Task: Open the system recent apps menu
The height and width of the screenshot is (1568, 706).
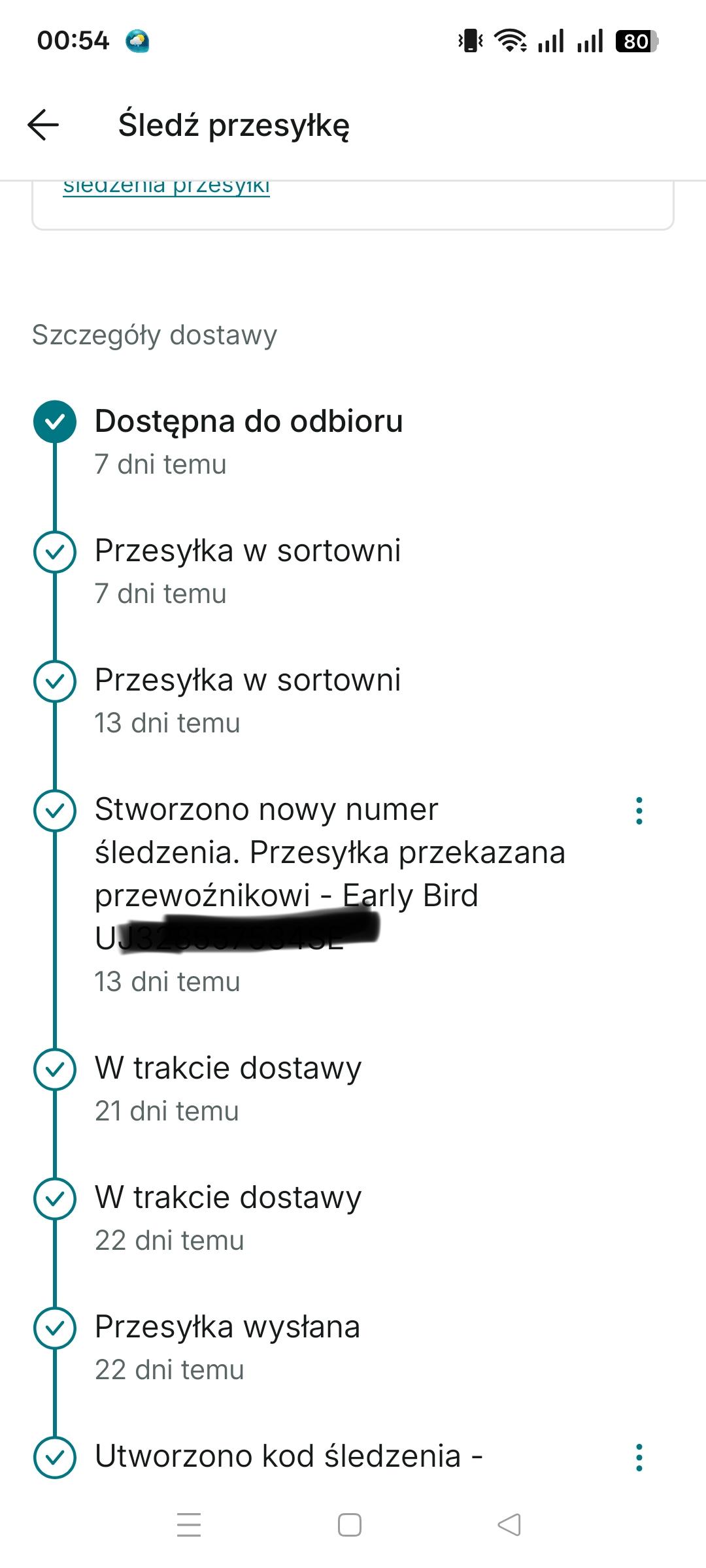Action: (189, 1525)
